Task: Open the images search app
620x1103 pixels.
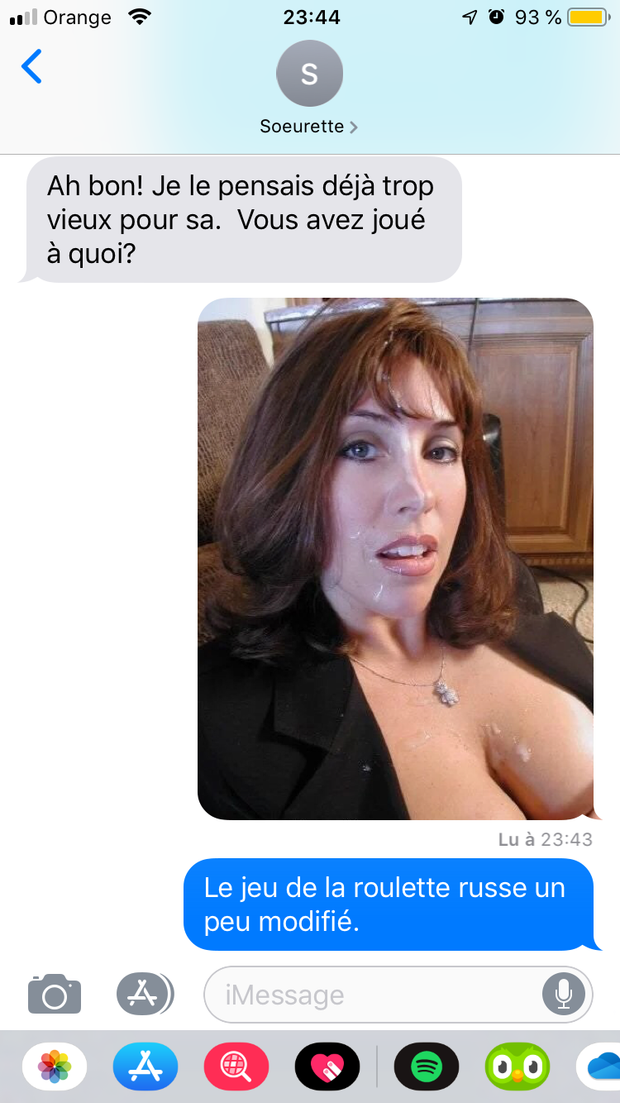Action: point(236,1066)
